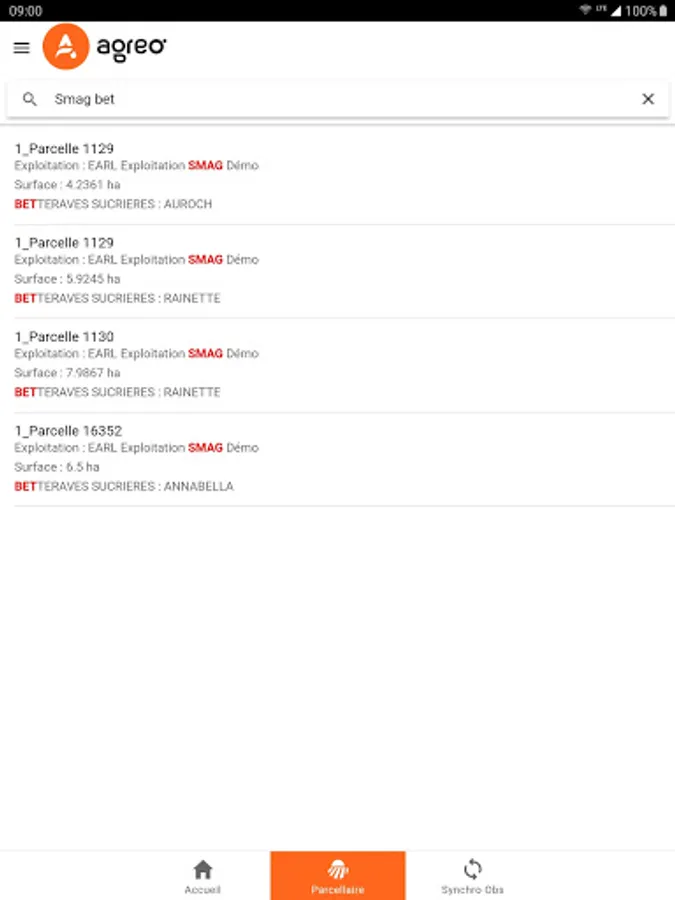Screen dimensions: 675x900
Task: Open the Synchro Obs tab
Action: [x=473, y=876]
